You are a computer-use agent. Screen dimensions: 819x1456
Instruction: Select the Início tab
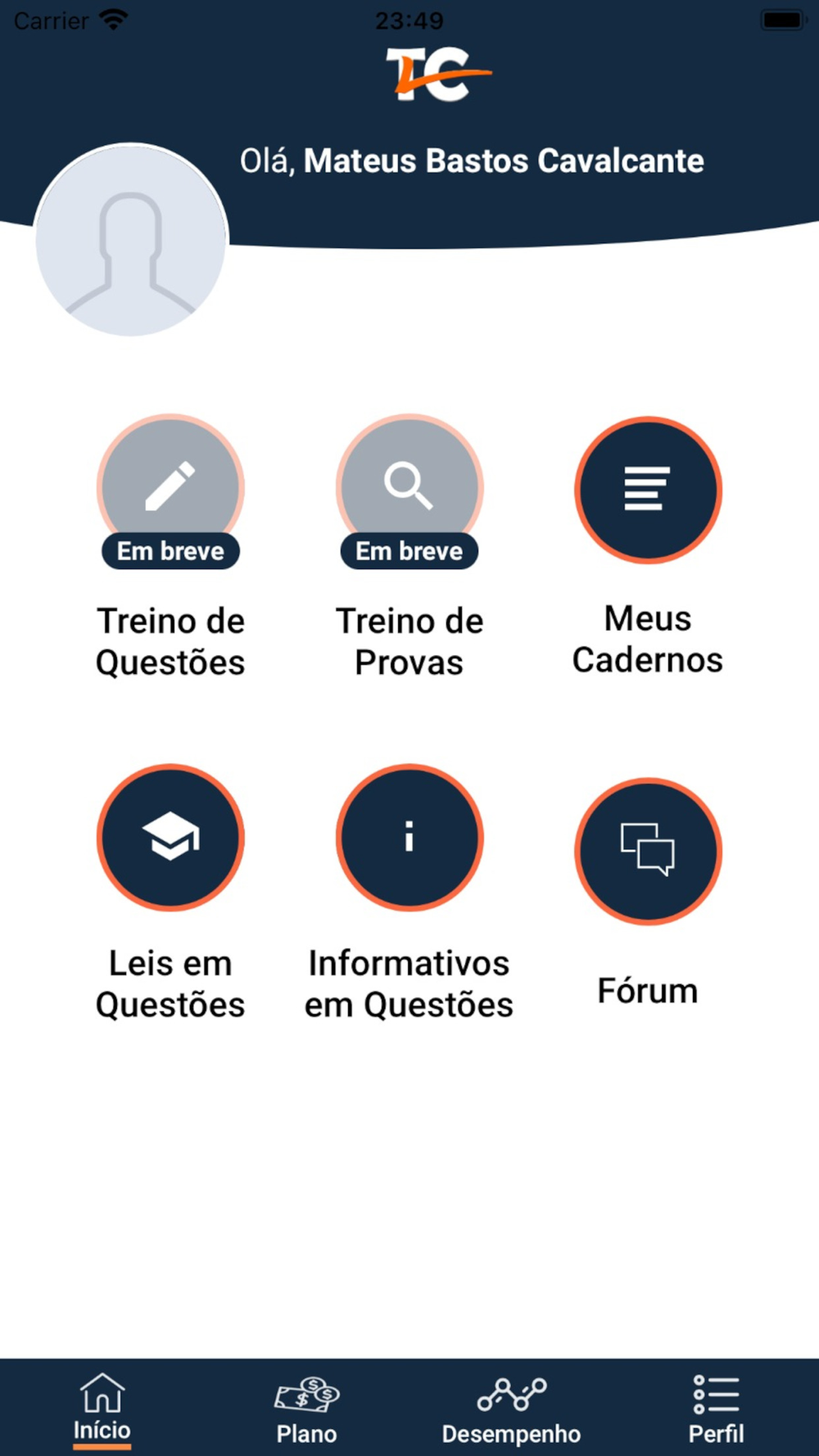[x=102, y=1409]
